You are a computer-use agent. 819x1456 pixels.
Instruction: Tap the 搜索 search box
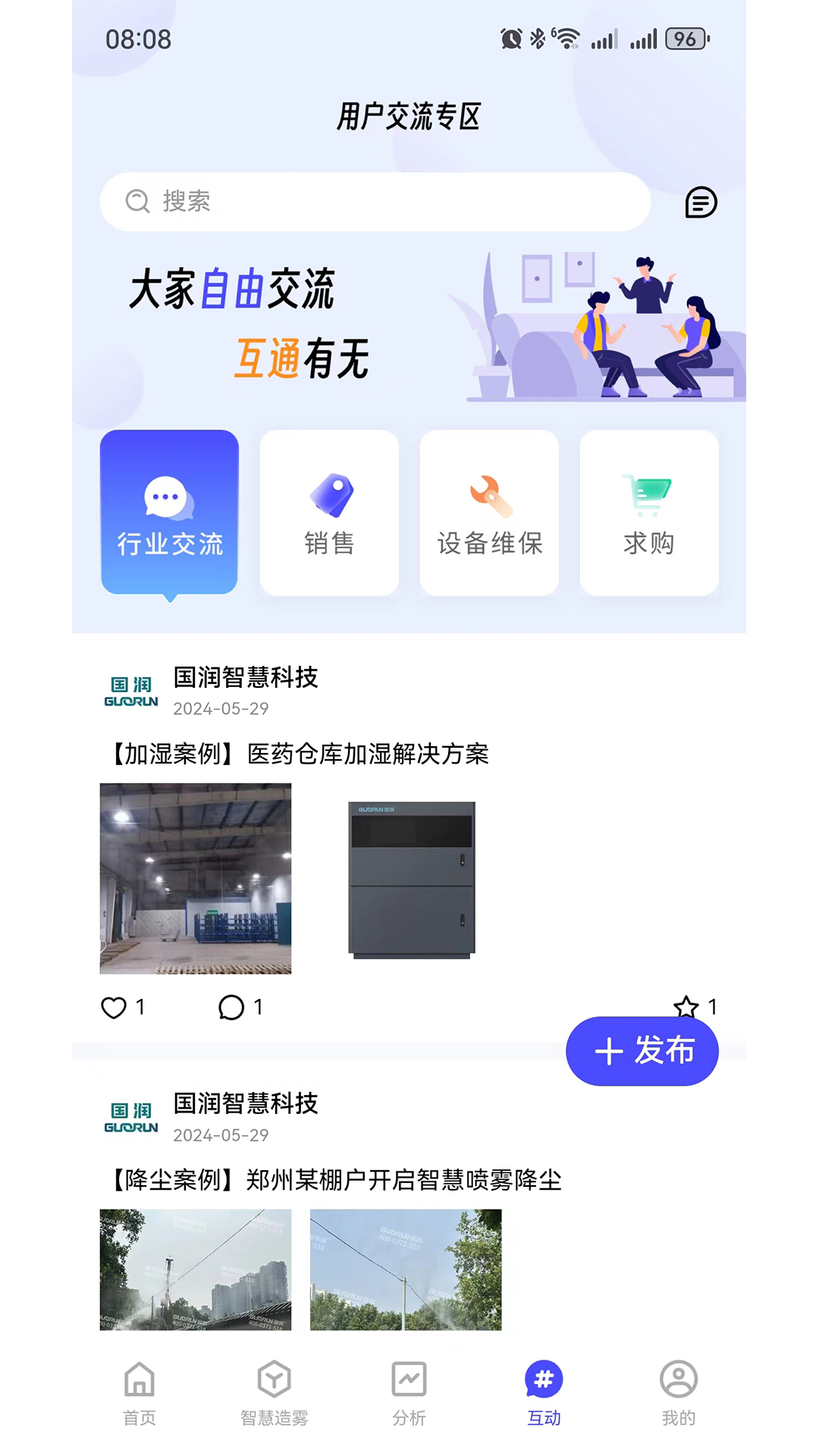[375, 202]
